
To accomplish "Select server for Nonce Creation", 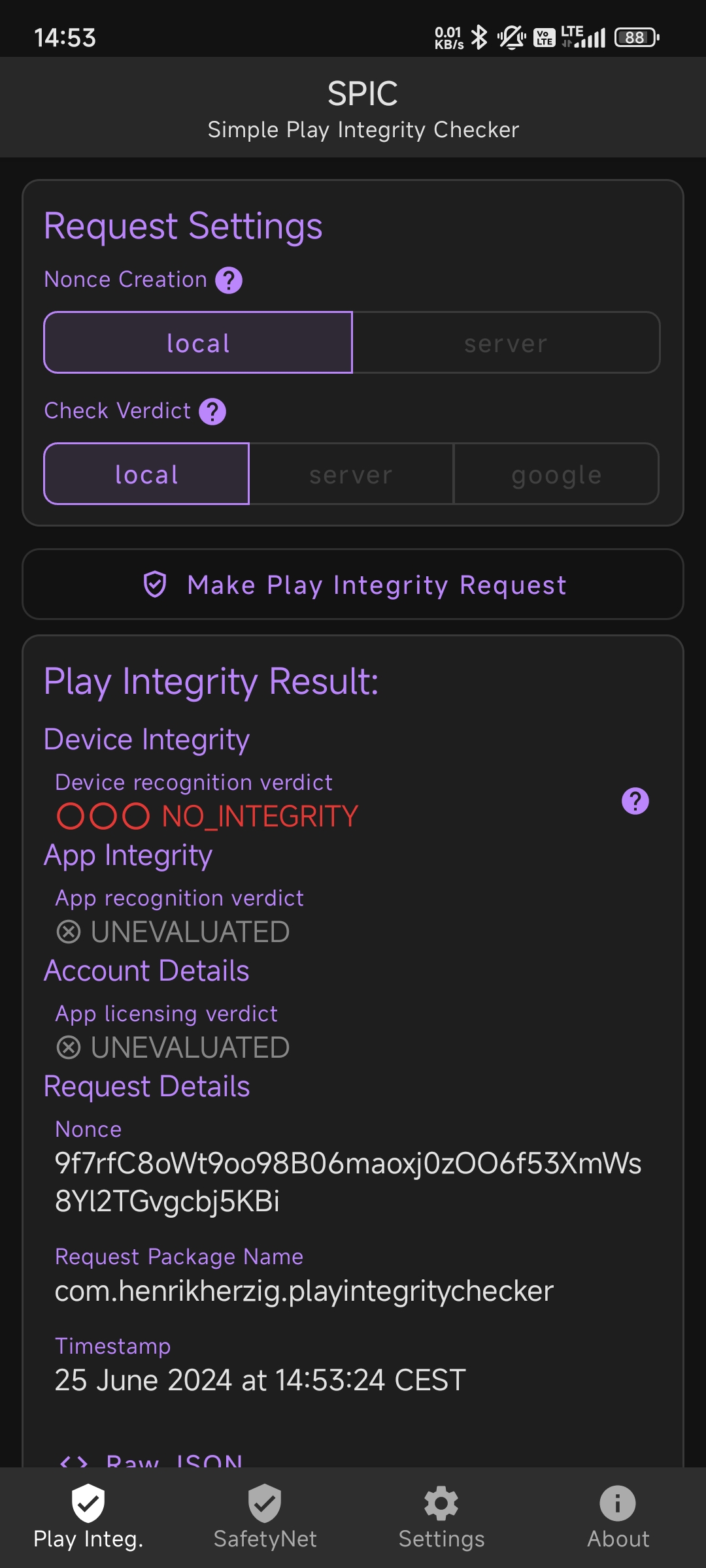I will click(506, 342).
